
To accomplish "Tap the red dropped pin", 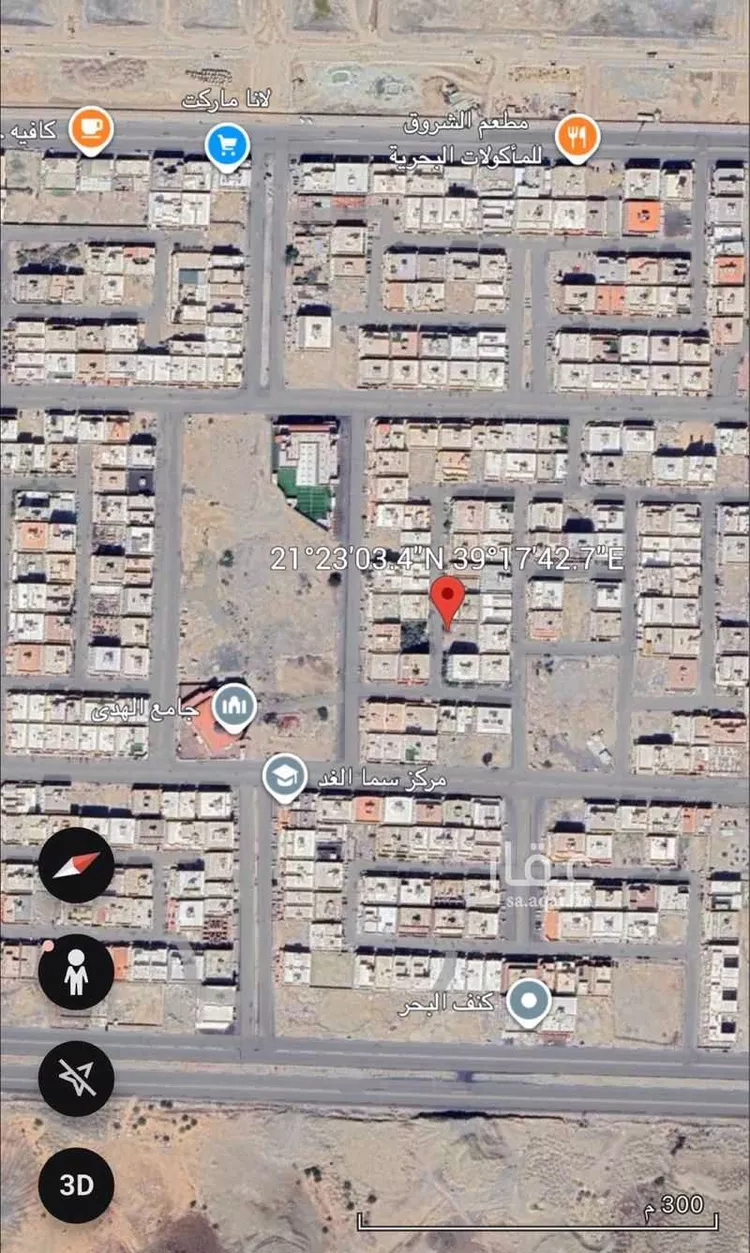I will (447, 600).
